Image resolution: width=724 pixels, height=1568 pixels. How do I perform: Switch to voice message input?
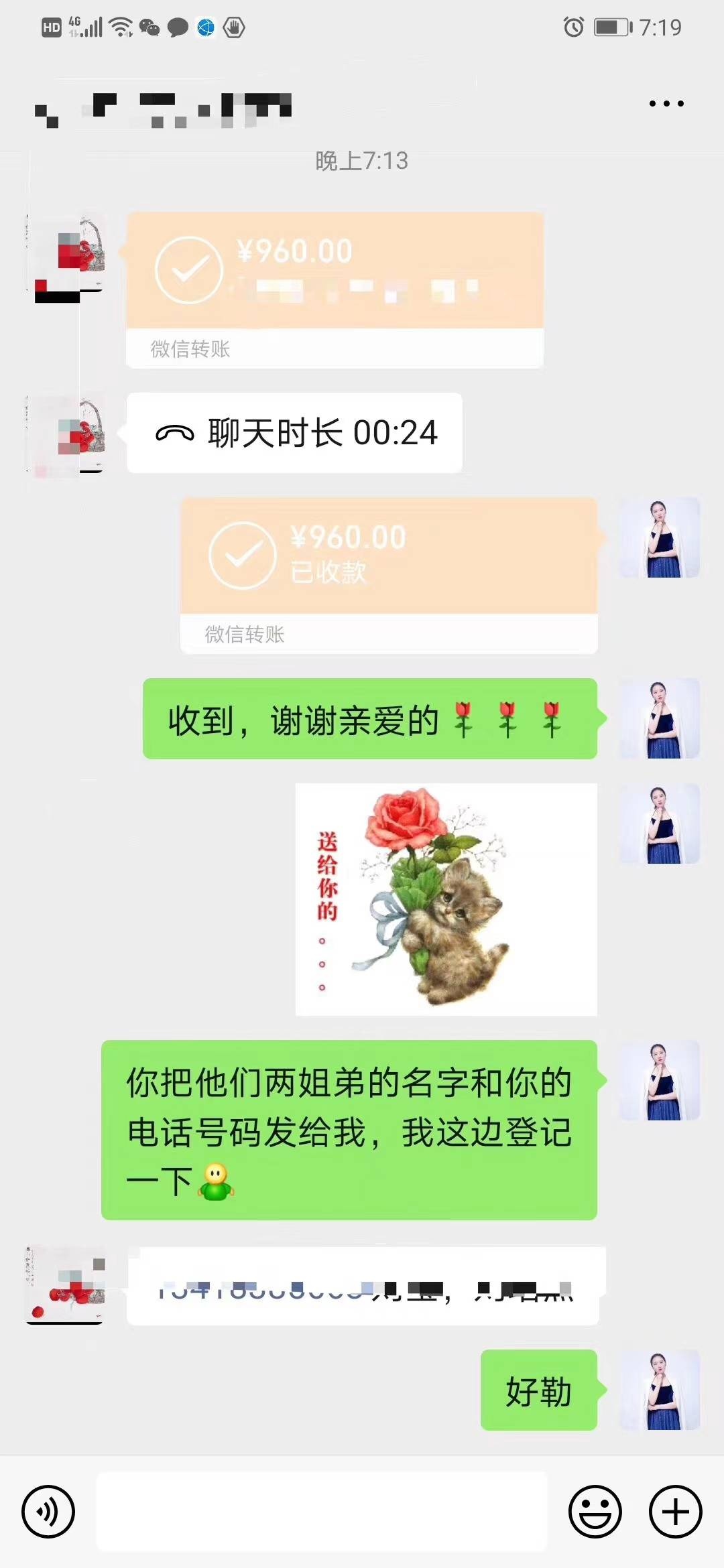point(48,1512)
